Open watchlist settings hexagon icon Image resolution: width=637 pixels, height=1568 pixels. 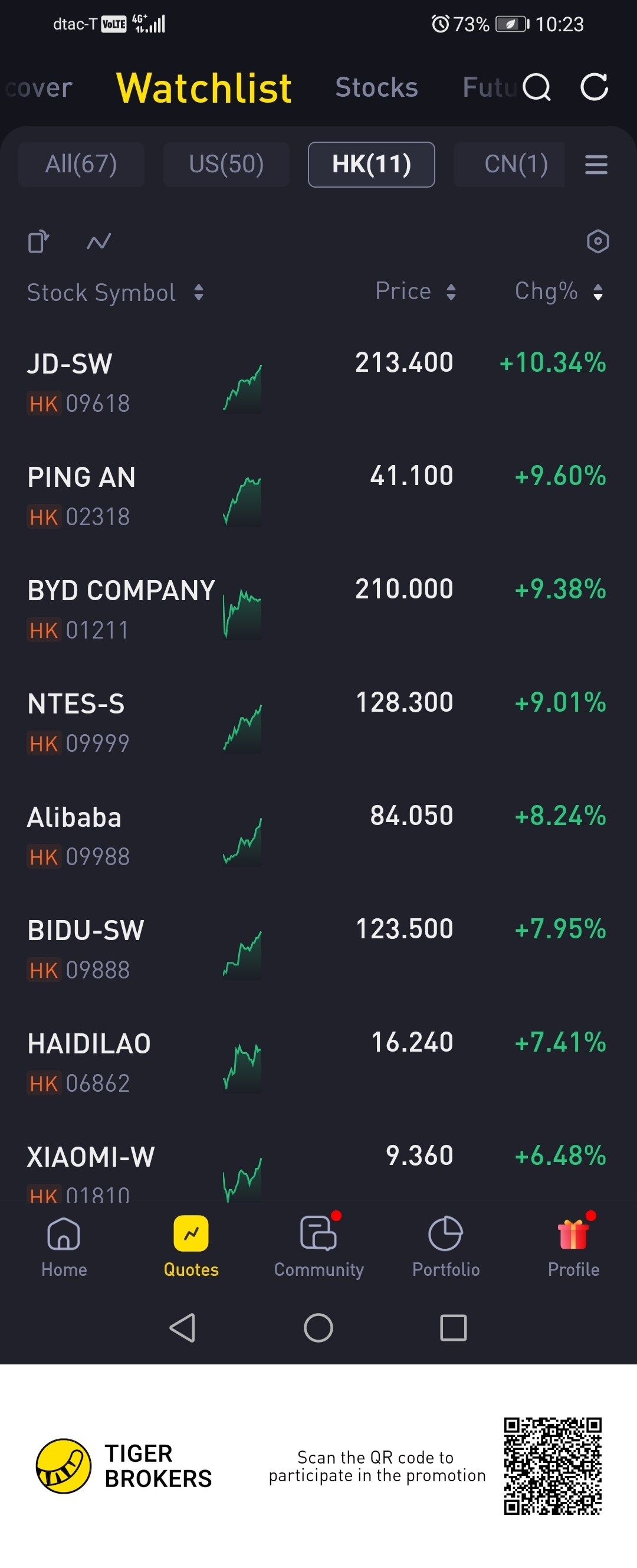point(597,241)
